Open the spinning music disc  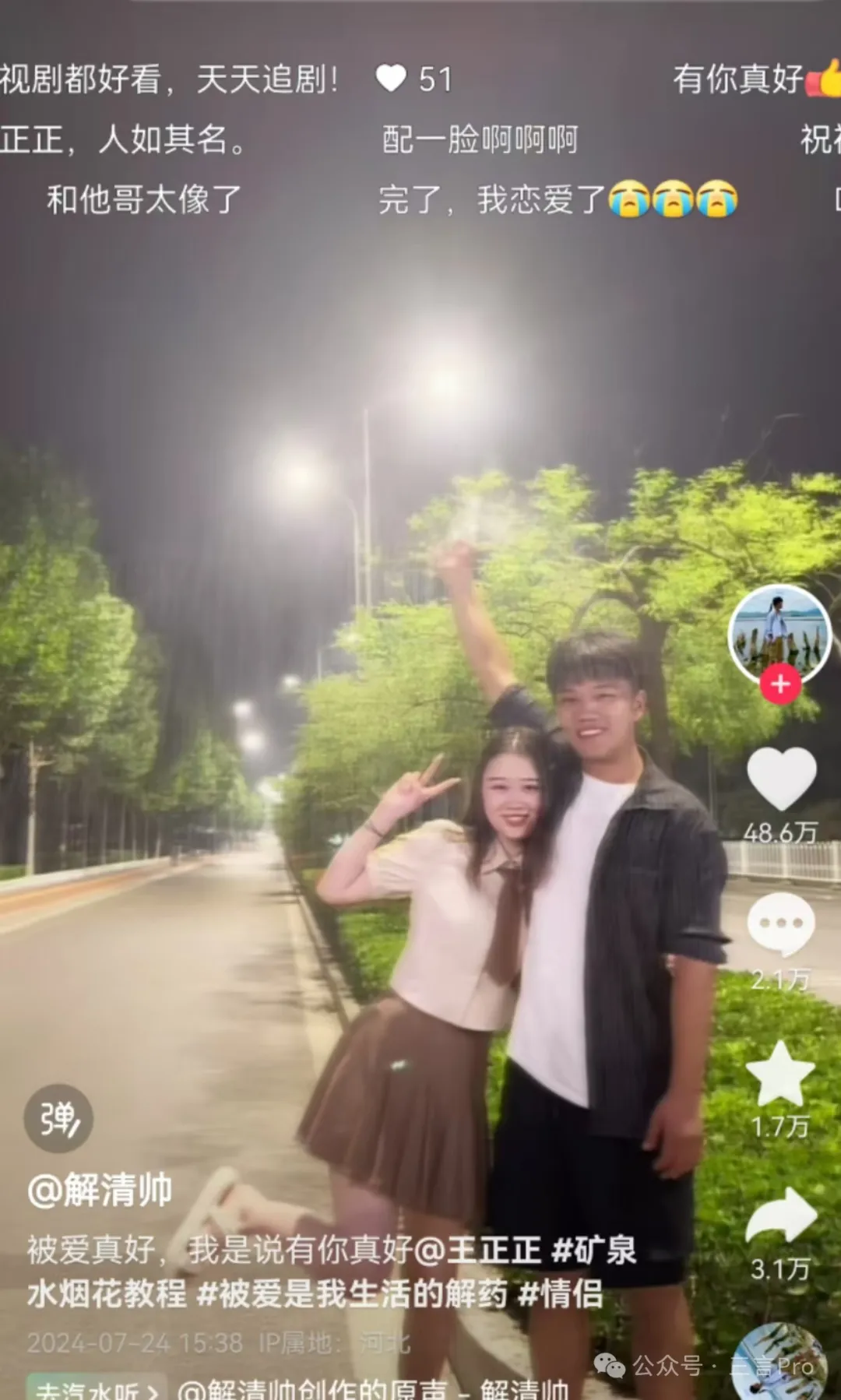click(779, 1363)
